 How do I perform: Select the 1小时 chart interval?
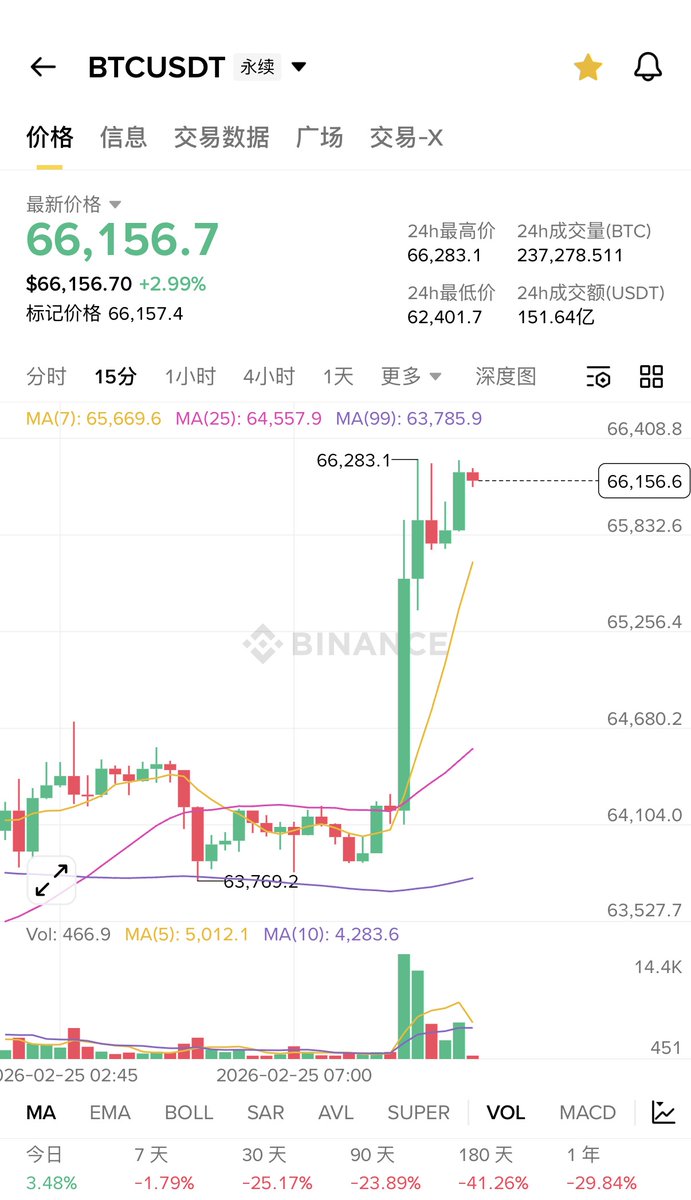(x=190, y=377)
